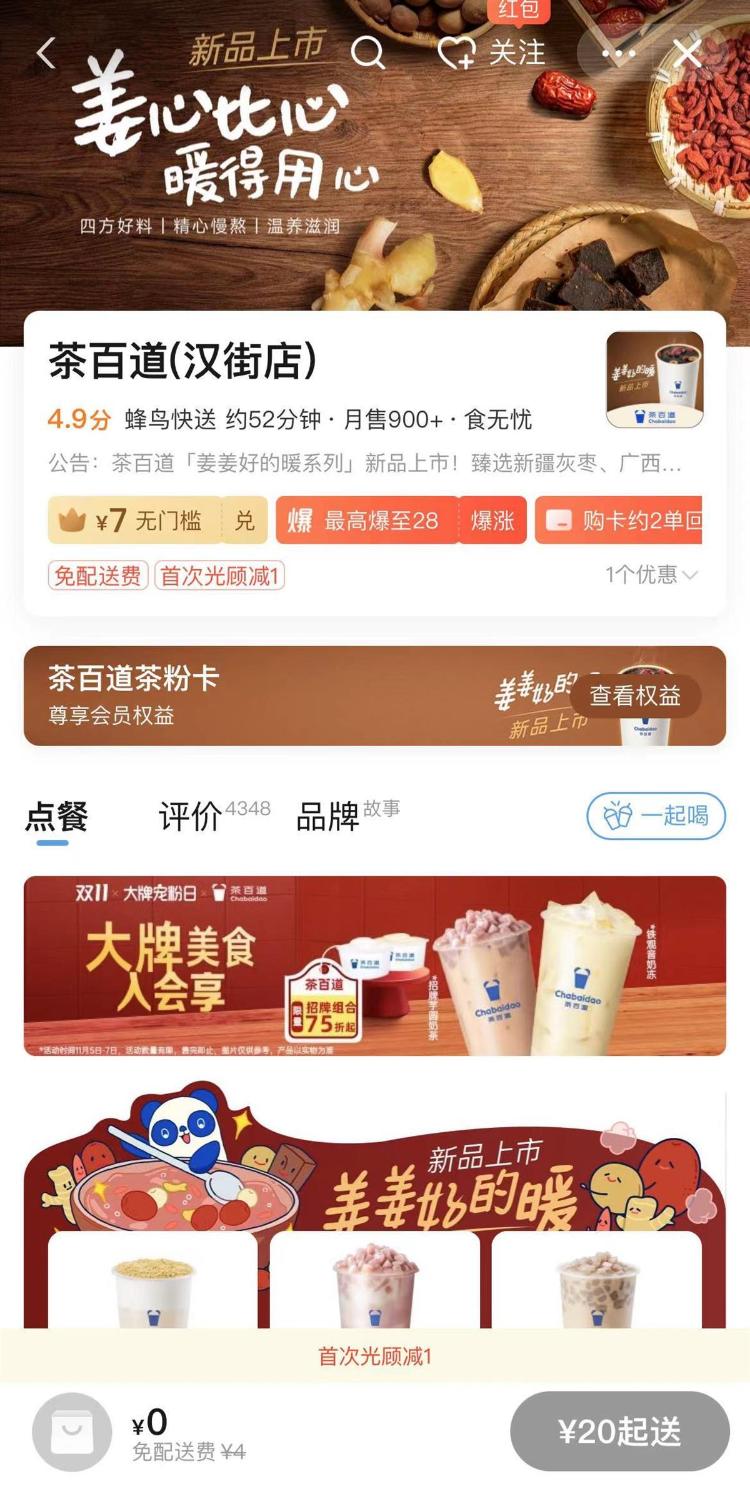Redeem the ¥7 无门槛 coupon
The height and width of the screenshot is (1504, 750).
(244, 520)
